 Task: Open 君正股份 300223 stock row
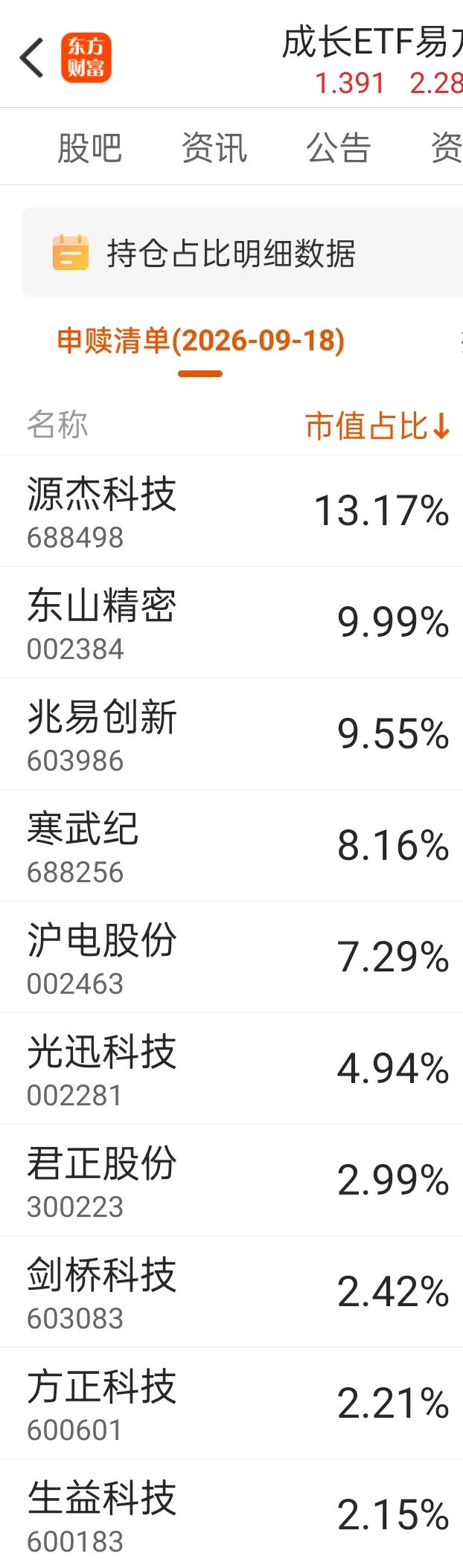click(x=231, y=1180)
